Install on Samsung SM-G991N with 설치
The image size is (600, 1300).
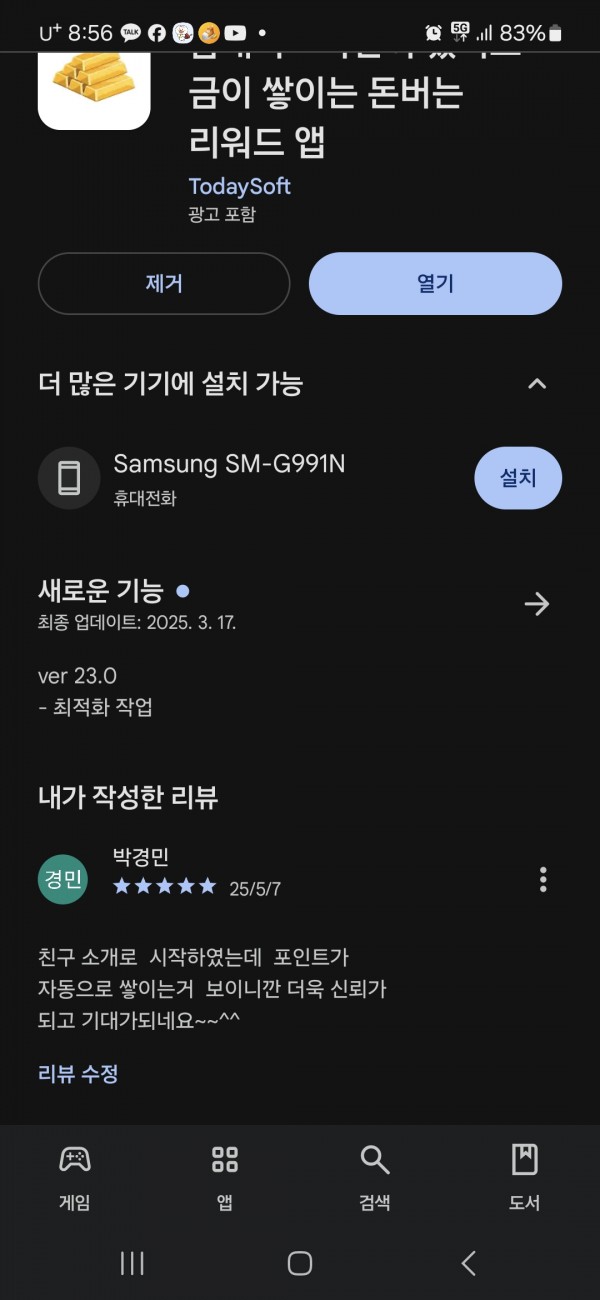(x=518, y=478)
